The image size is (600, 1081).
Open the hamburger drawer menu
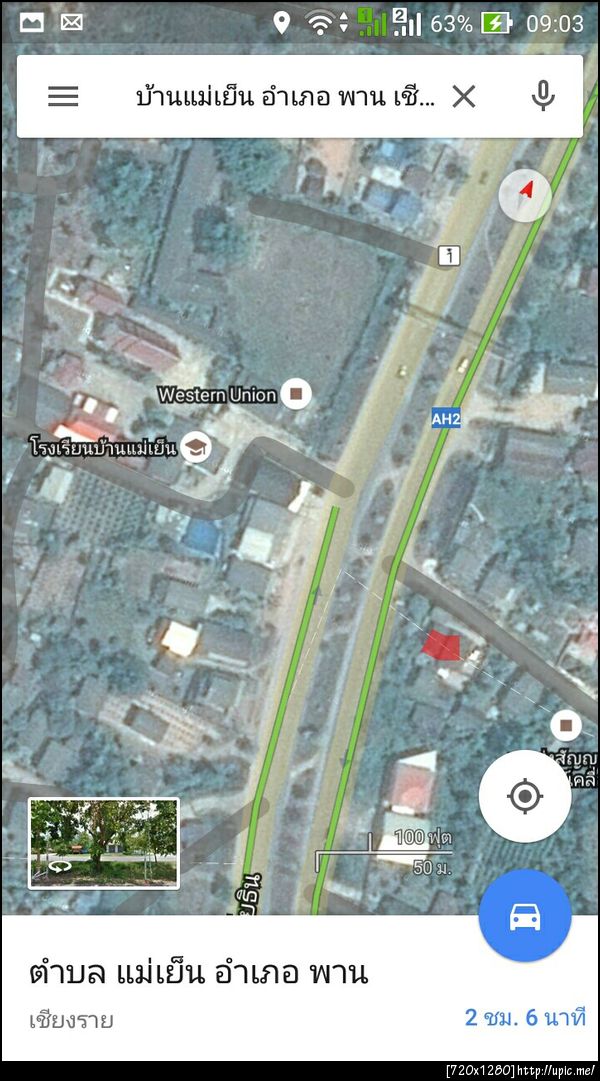pyautogui.click(x=63, y=96)
